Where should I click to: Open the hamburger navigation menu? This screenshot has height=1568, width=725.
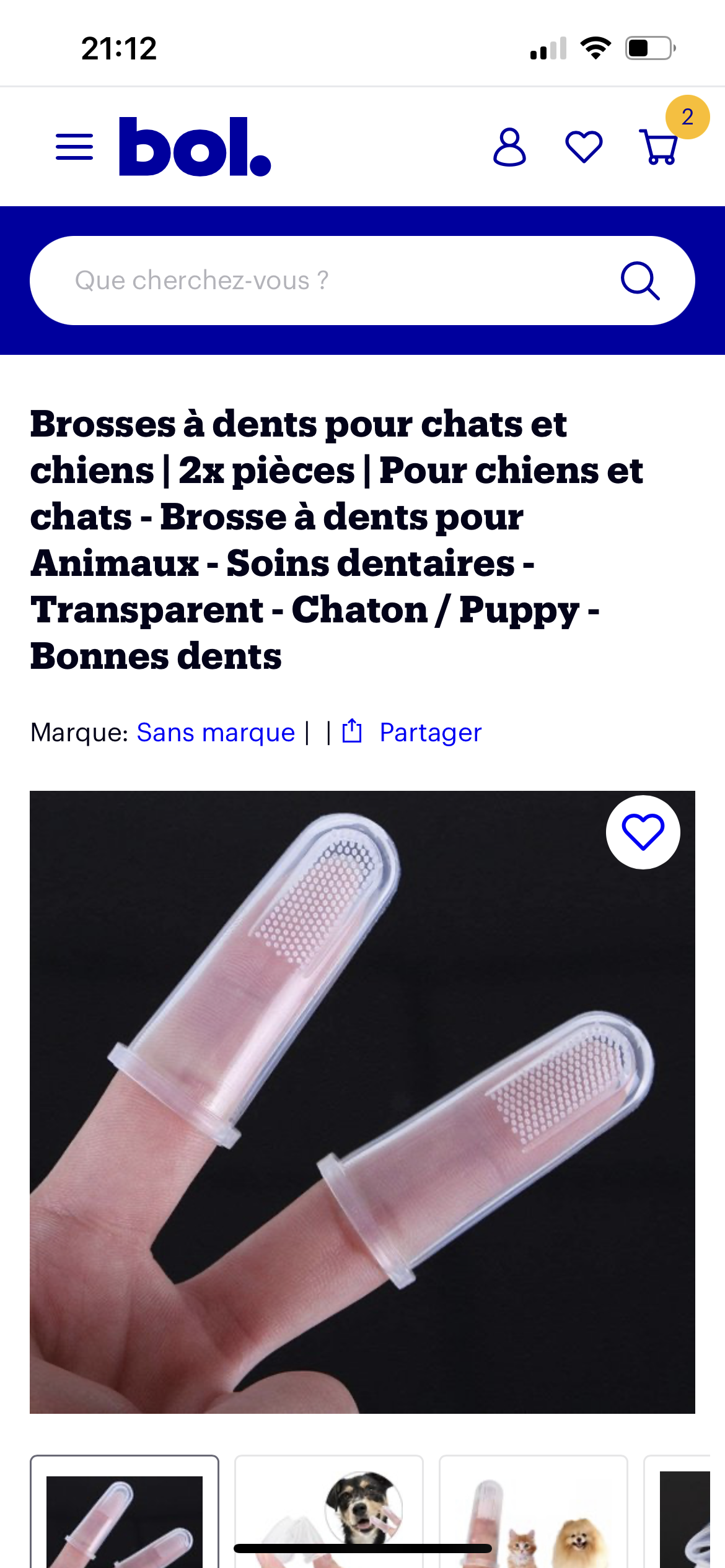pyautogui.click(x=74, y=147)
